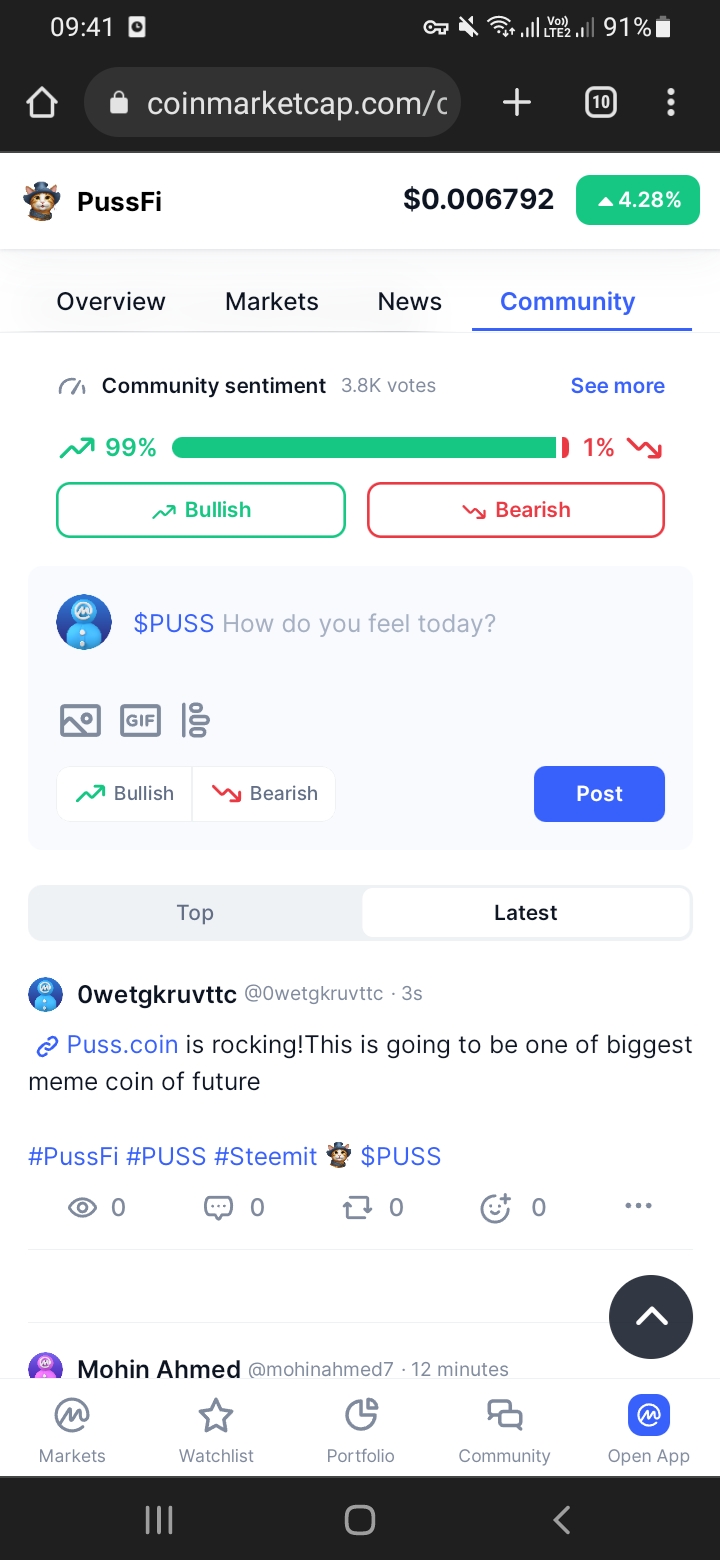Tap the How do you feel today field
This screenshot has height=1560, width=720.
tap(358, 624)
